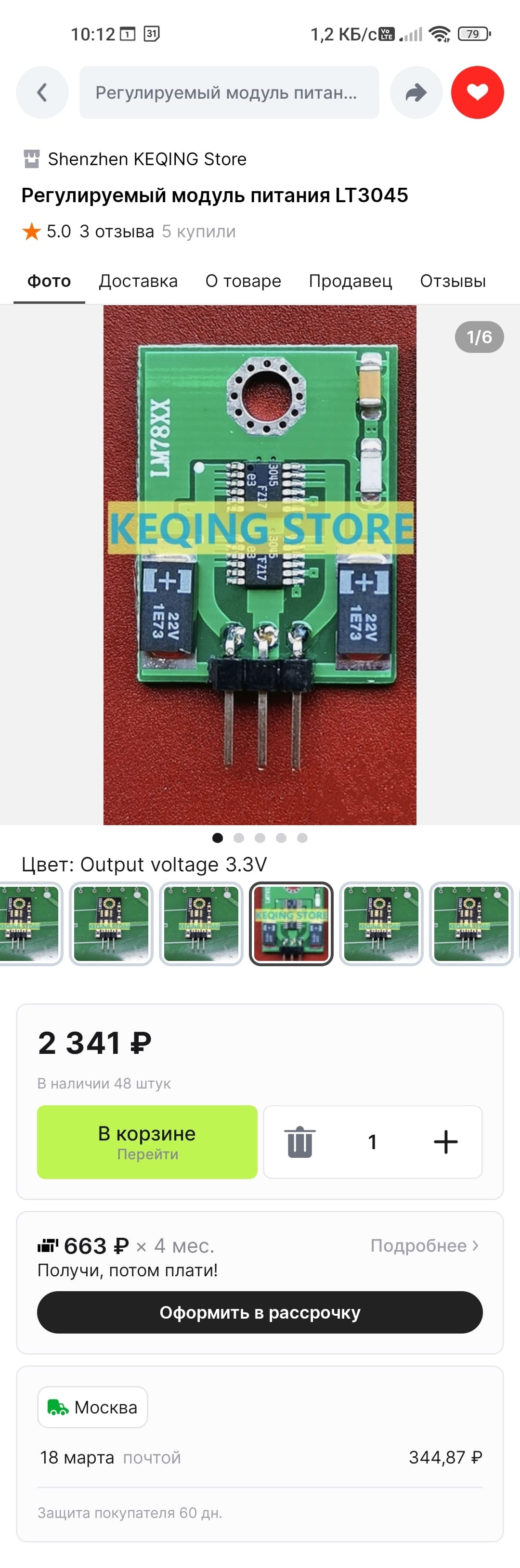Open the 3 отзыва reviews link
Screen dimensions: 520x1568
117,231
